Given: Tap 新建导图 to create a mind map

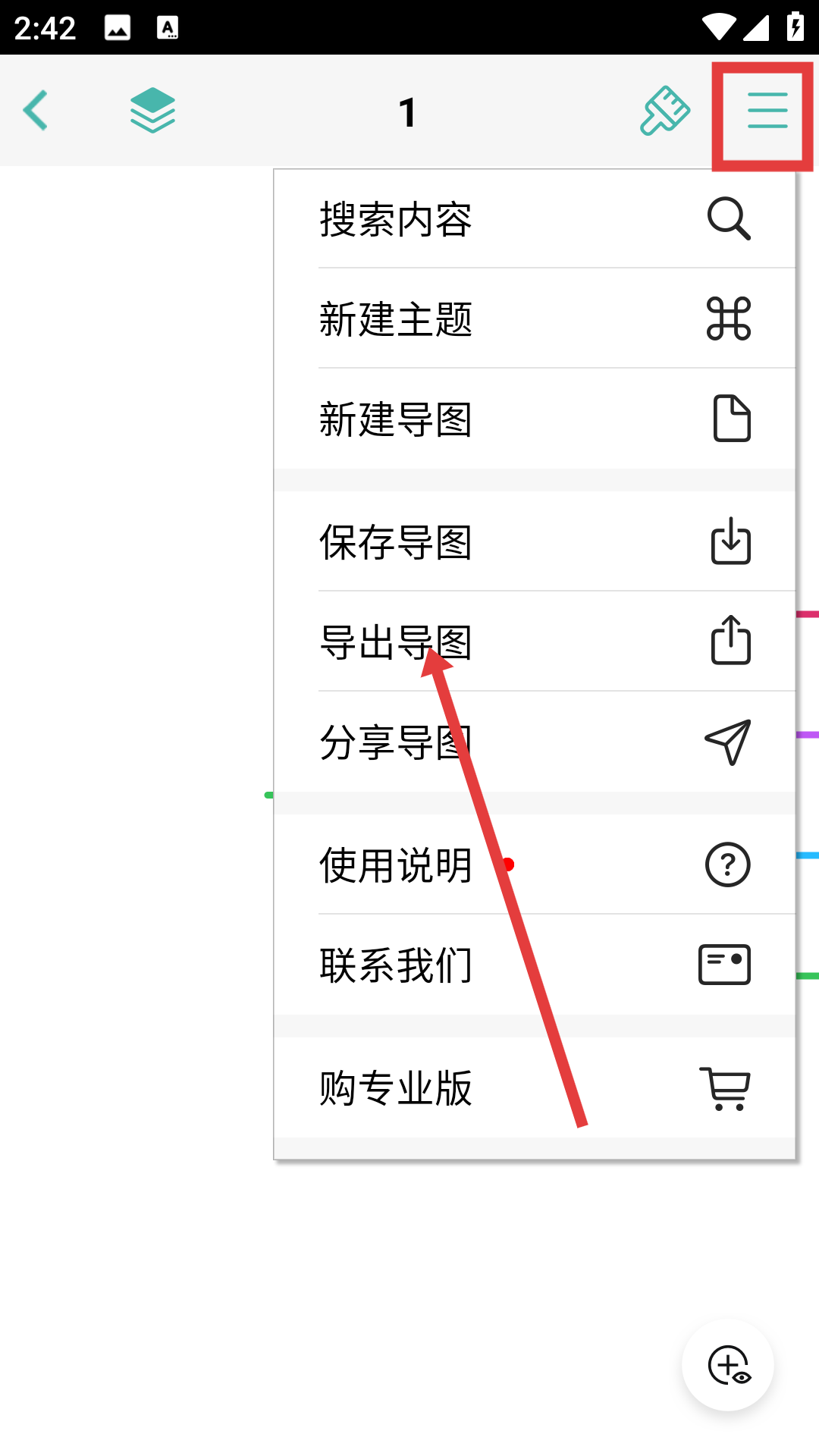Looking at the screenshot, I should 534,419.
